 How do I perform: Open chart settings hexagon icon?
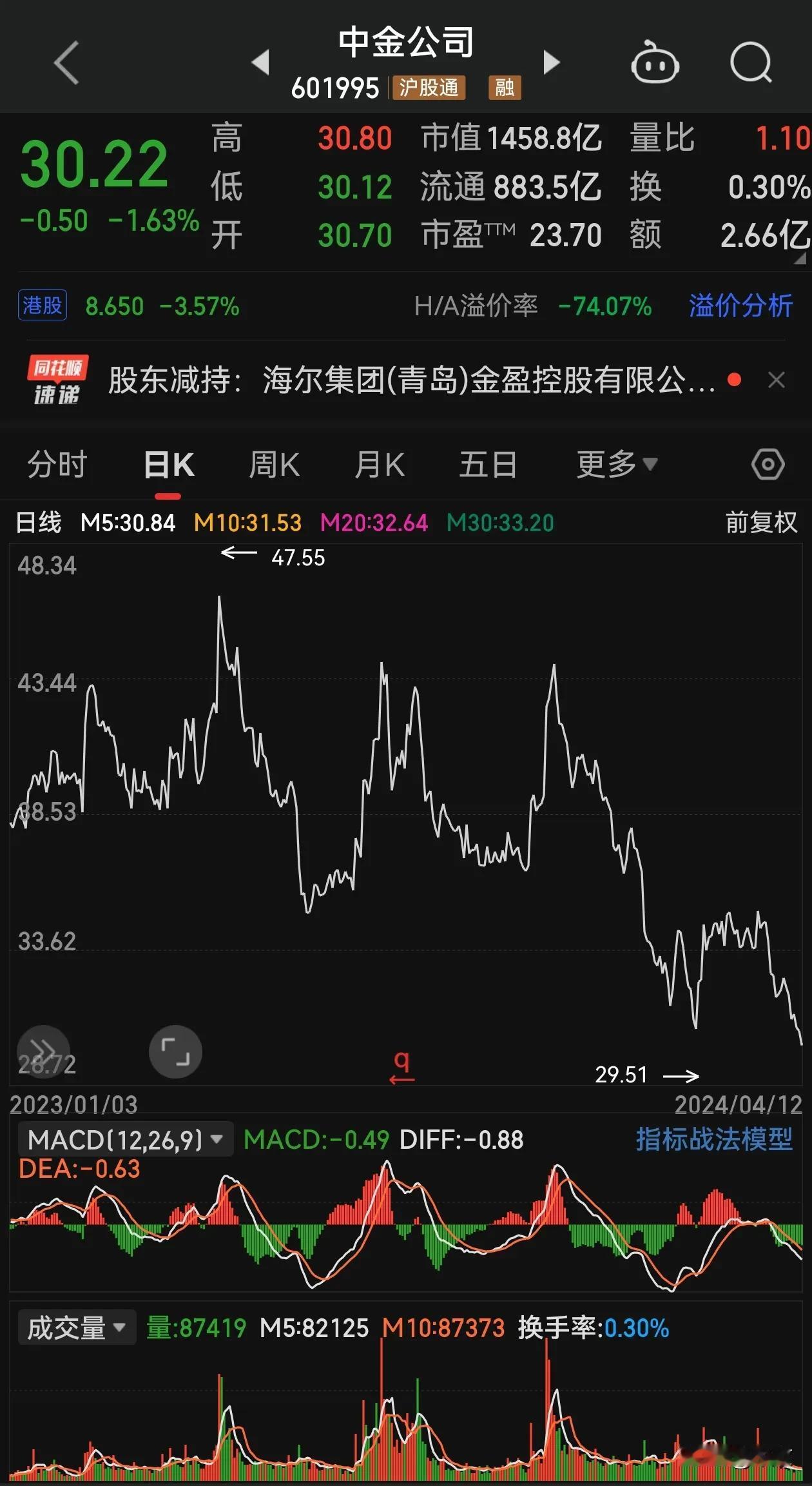point(768,464)
